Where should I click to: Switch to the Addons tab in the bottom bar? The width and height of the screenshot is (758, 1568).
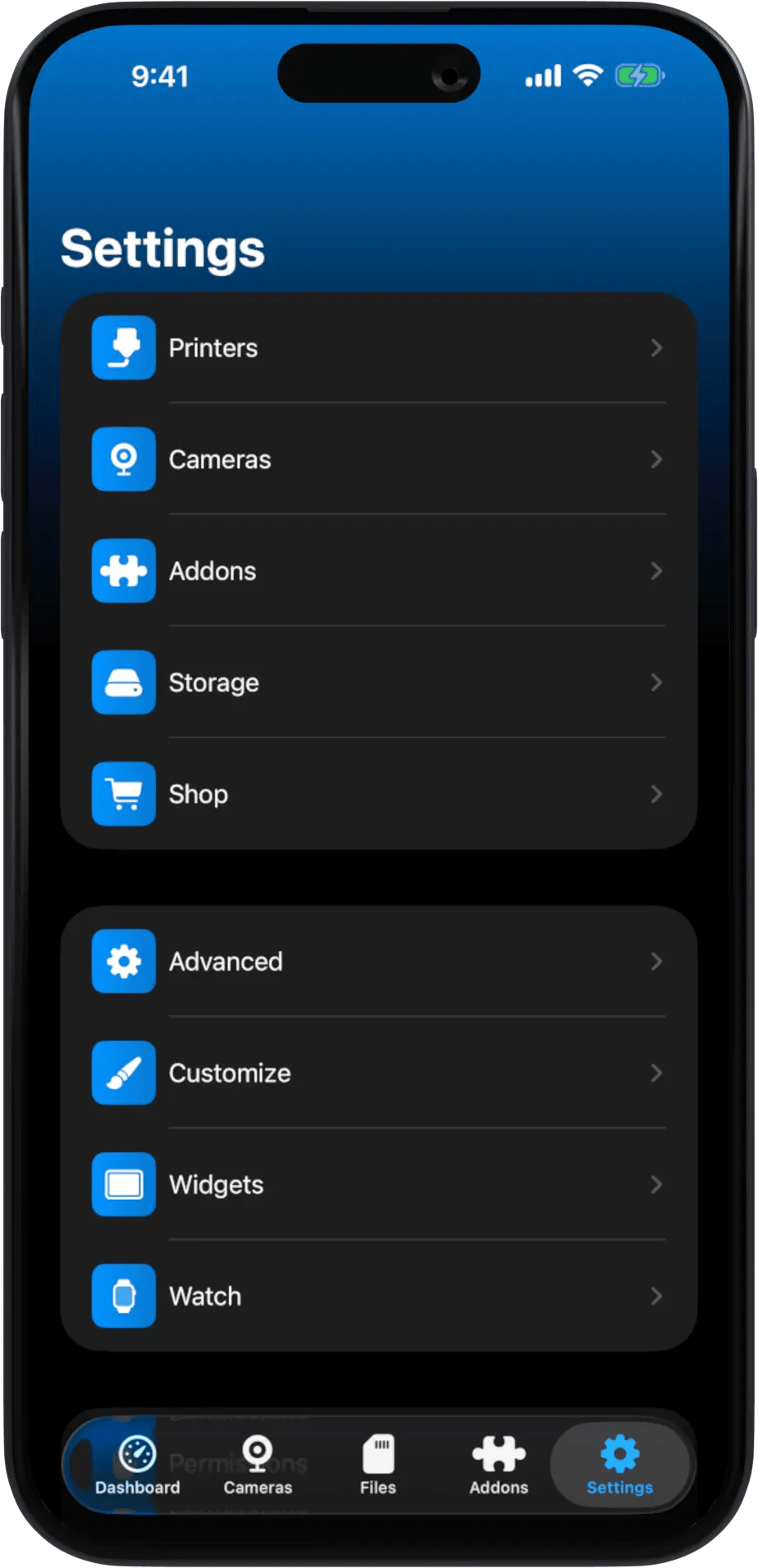click(499, 1466)
